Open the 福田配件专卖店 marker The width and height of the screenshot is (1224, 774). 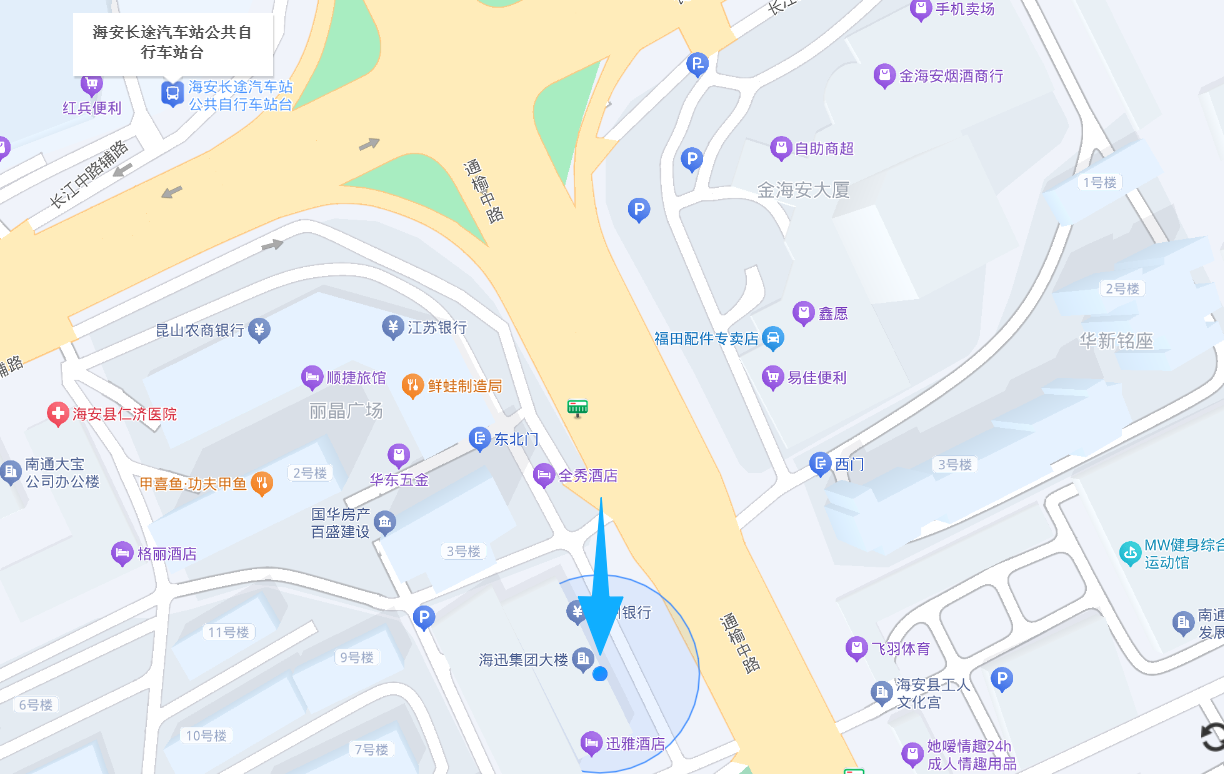coord(772,338)
